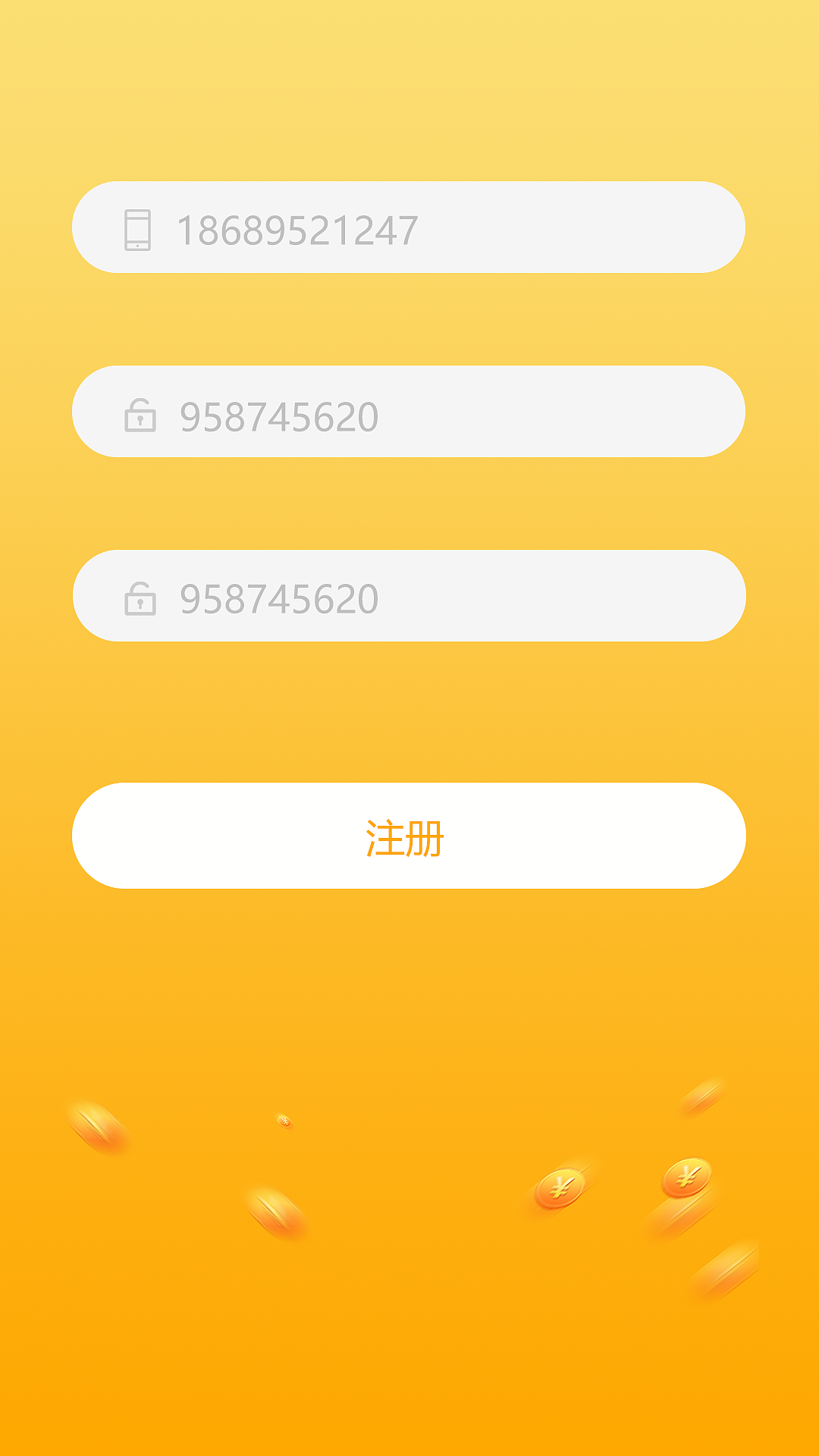Viewport: 819px width, 1456px height.
Task: Click the placeholder text 18689521247
Action: pos(296,227)
